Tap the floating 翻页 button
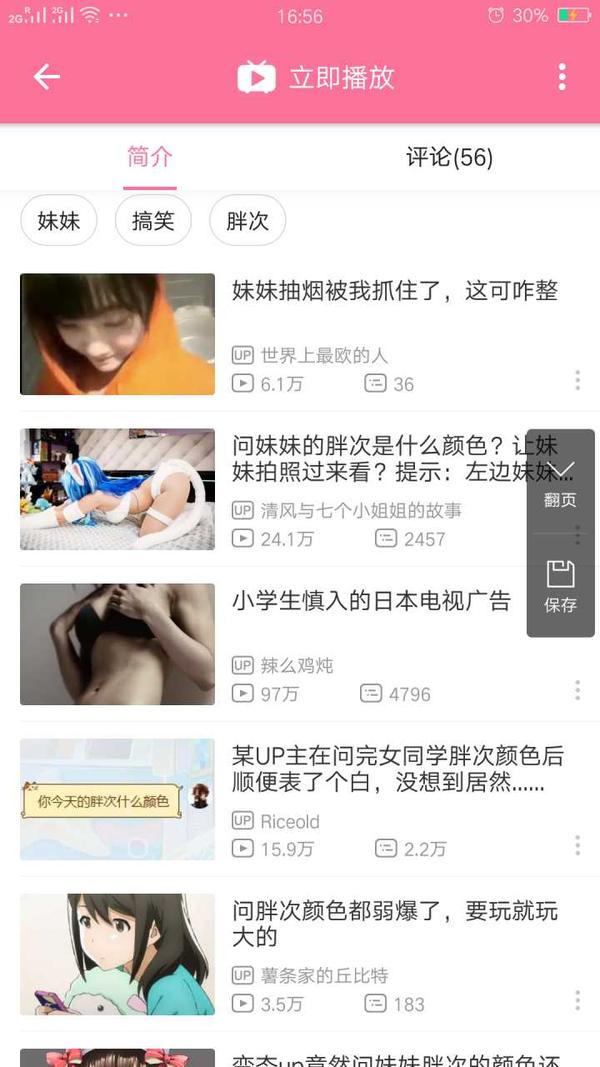The height and width of the screenshot is (1067, 600). point(560,482)
